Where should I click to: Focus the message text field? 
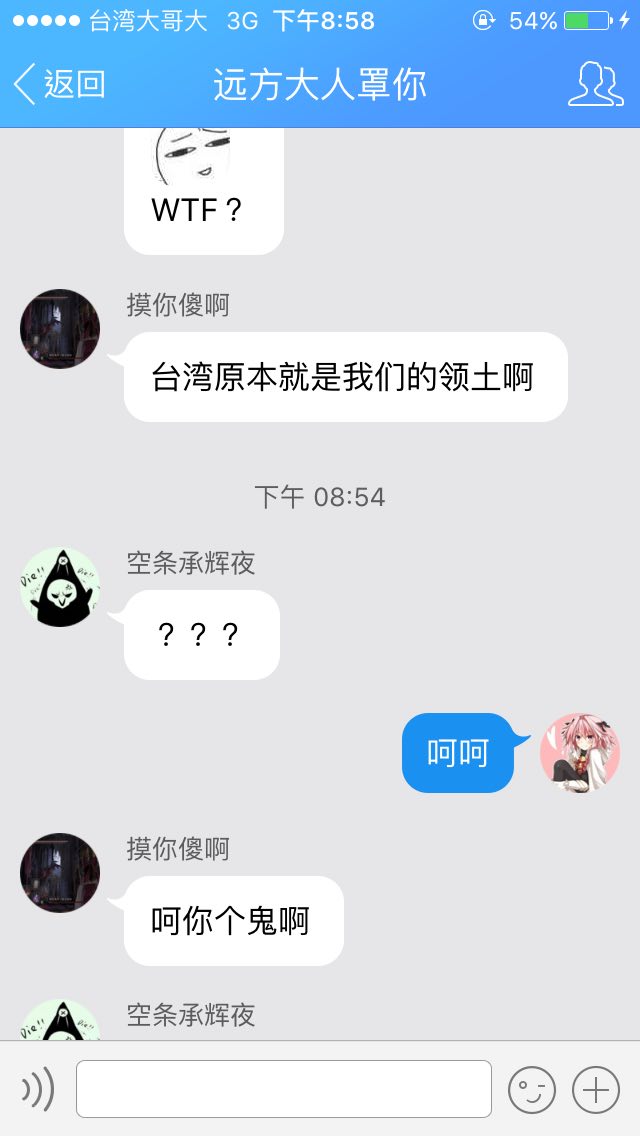284,1089
